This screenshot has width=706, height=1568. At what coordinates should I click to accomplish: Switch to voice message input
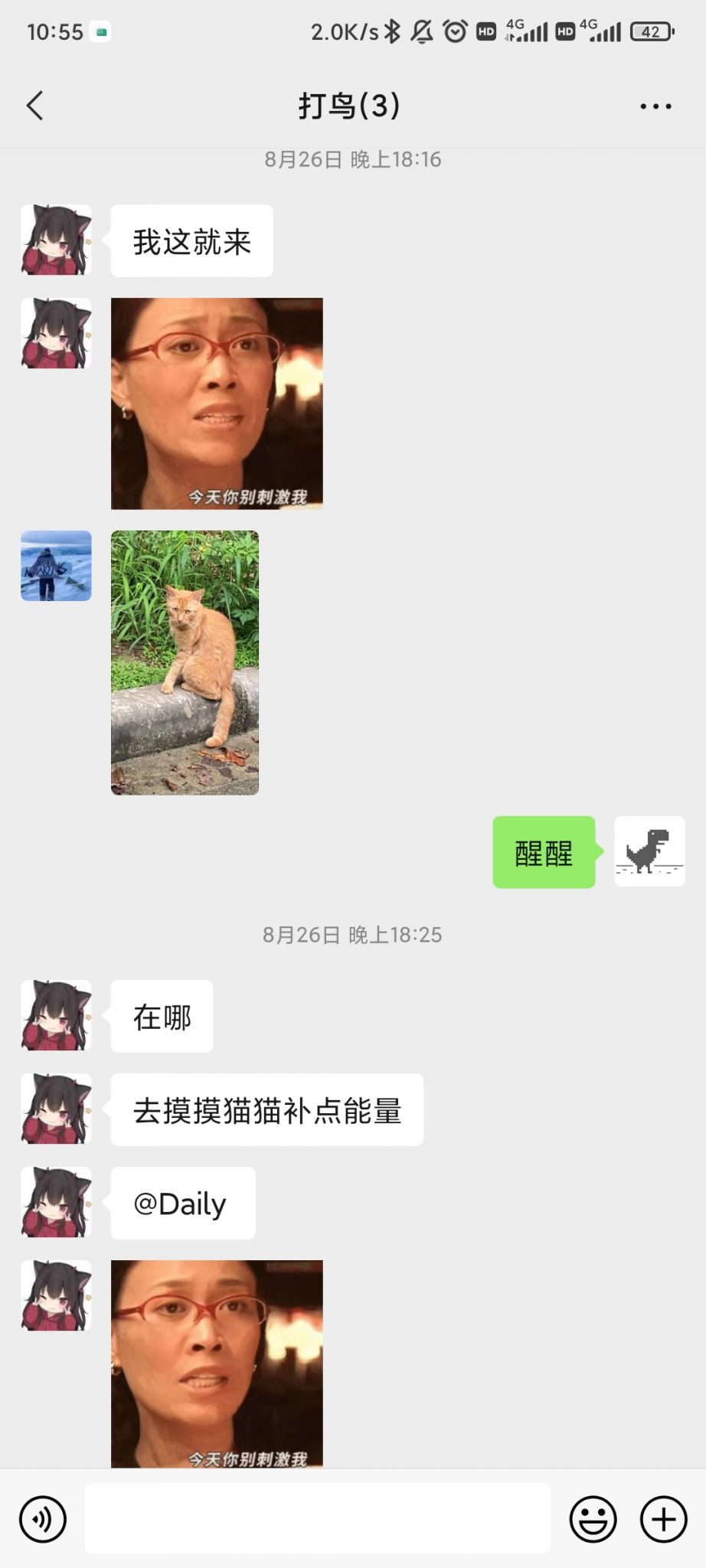pyautogui.click(x=43, y=1518)
